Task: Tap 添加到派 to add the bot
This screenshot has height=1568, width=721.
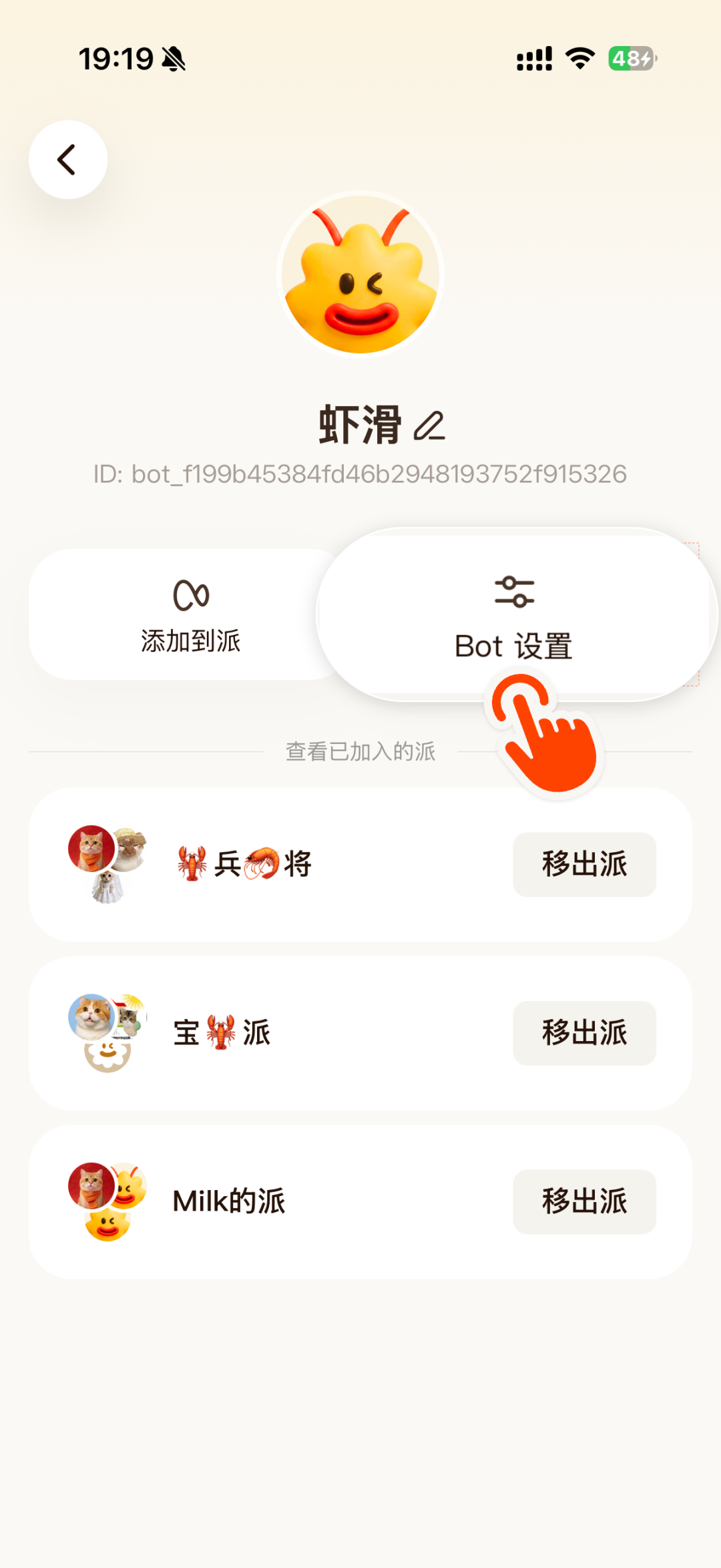Action: click(x=190, y=614)
